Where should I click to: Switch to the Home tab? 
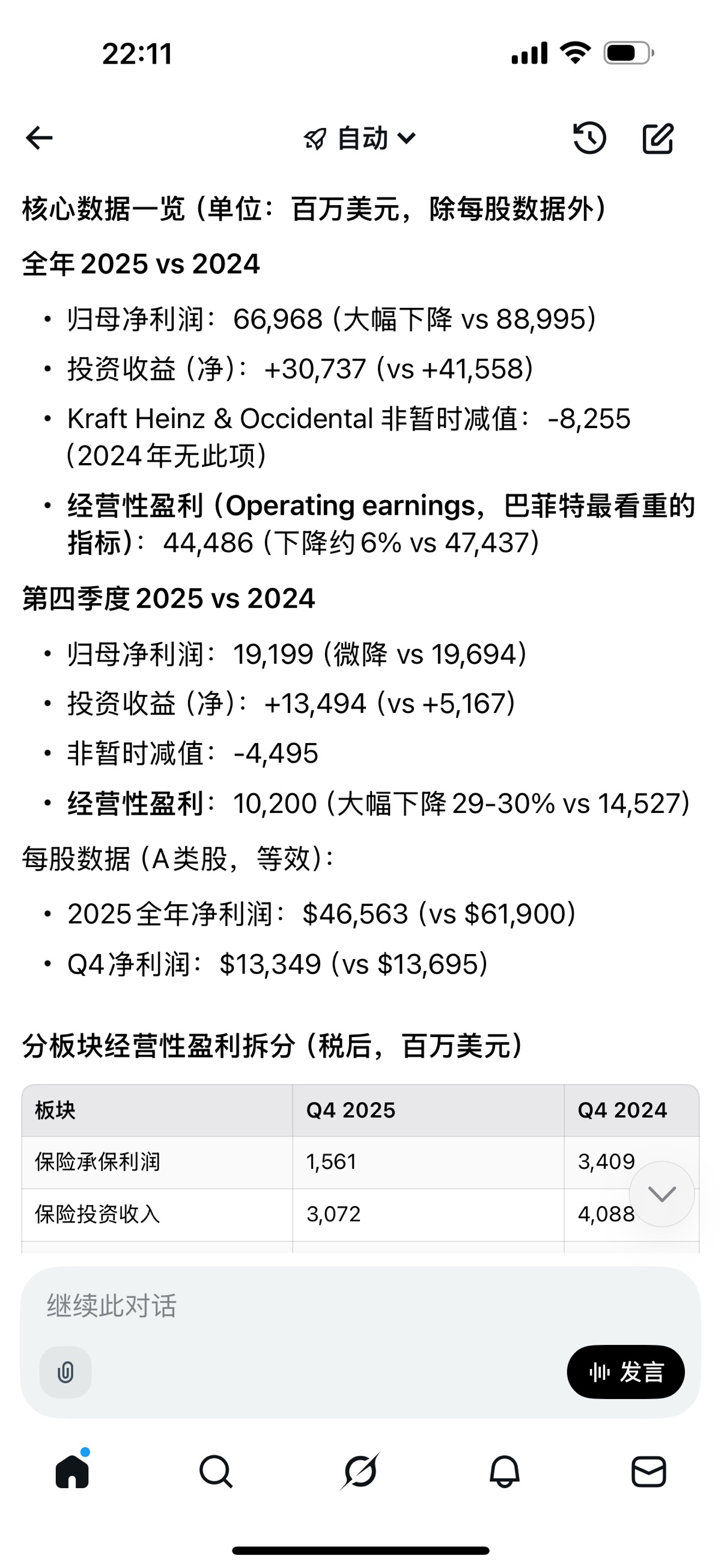pos(73,1472)
